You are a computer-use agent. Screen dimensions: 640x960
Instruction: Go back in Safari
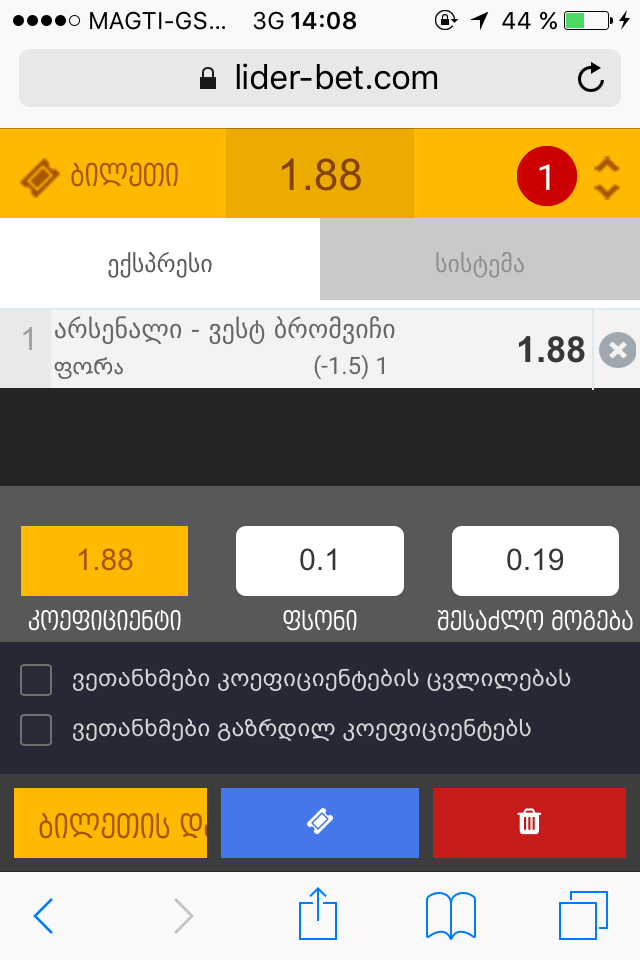coord(43,915)
